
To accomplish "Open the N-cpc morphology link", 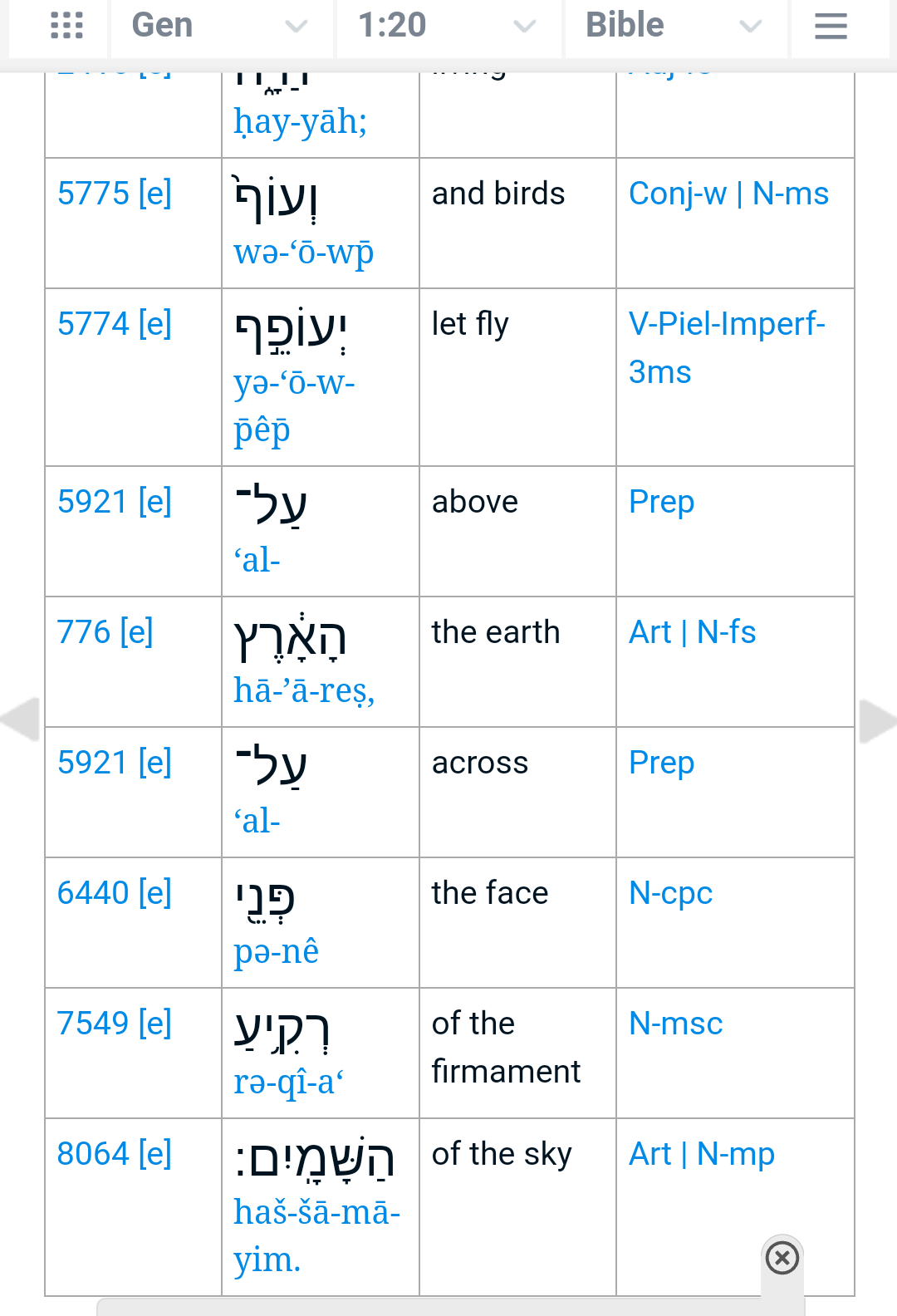I will point(670,894).
